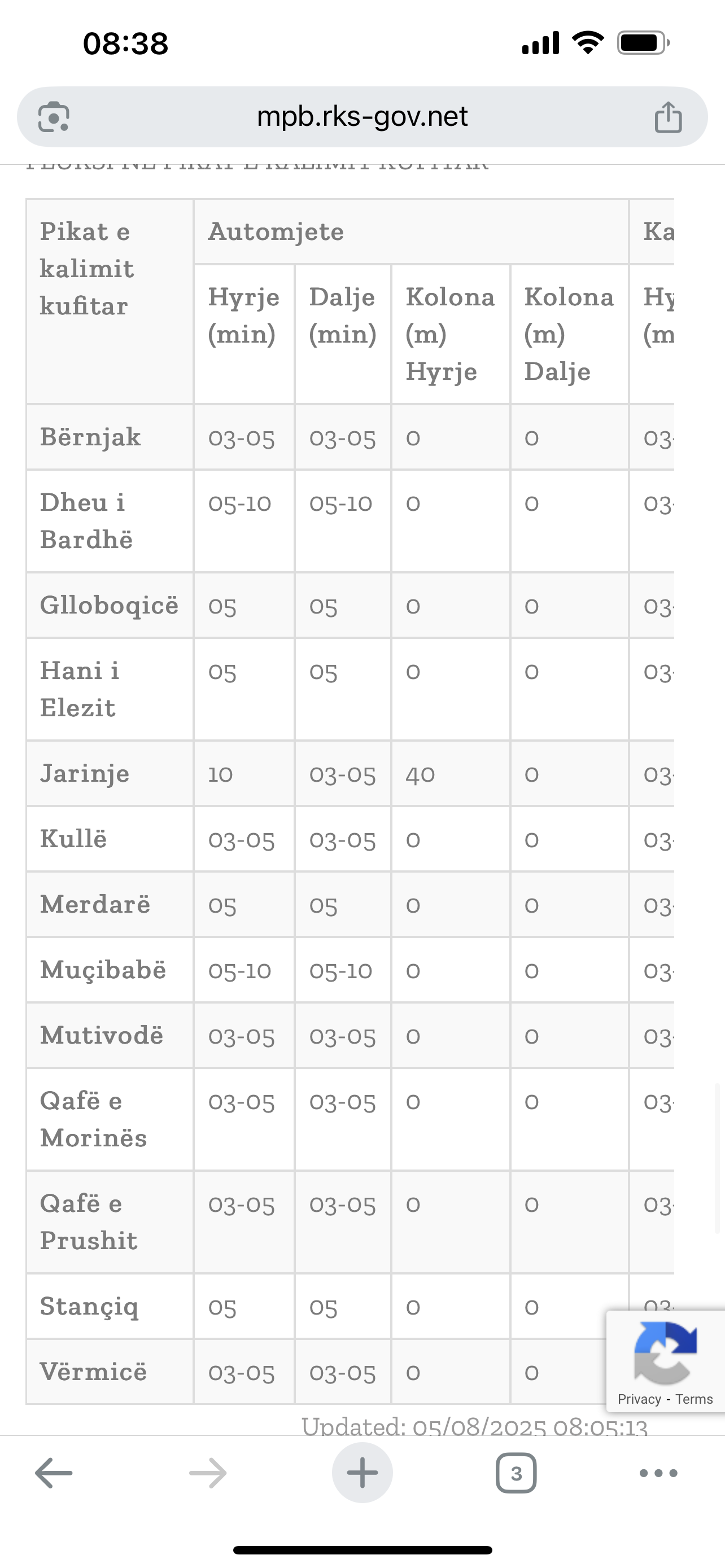Open reCAPTCHA Privacy link

[639, 1399]
